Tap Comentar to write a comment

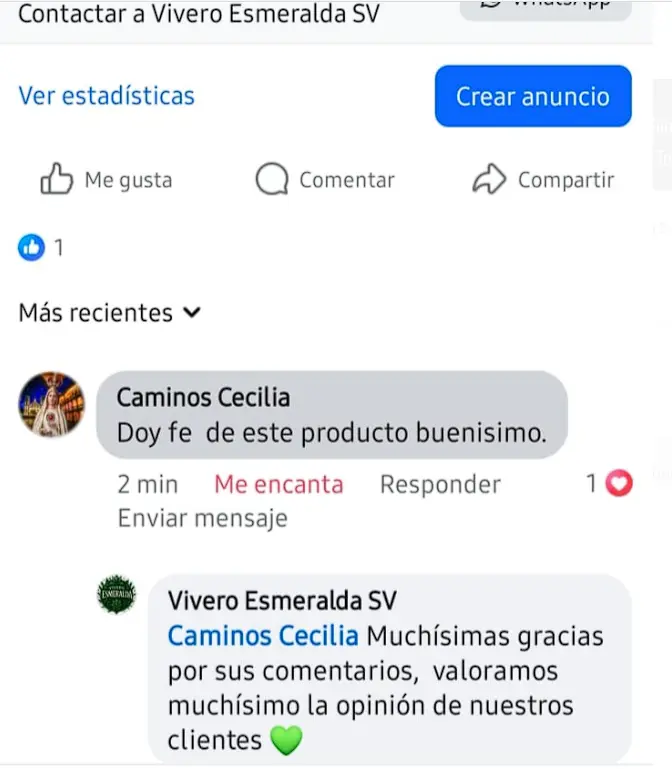pos(326,180)
